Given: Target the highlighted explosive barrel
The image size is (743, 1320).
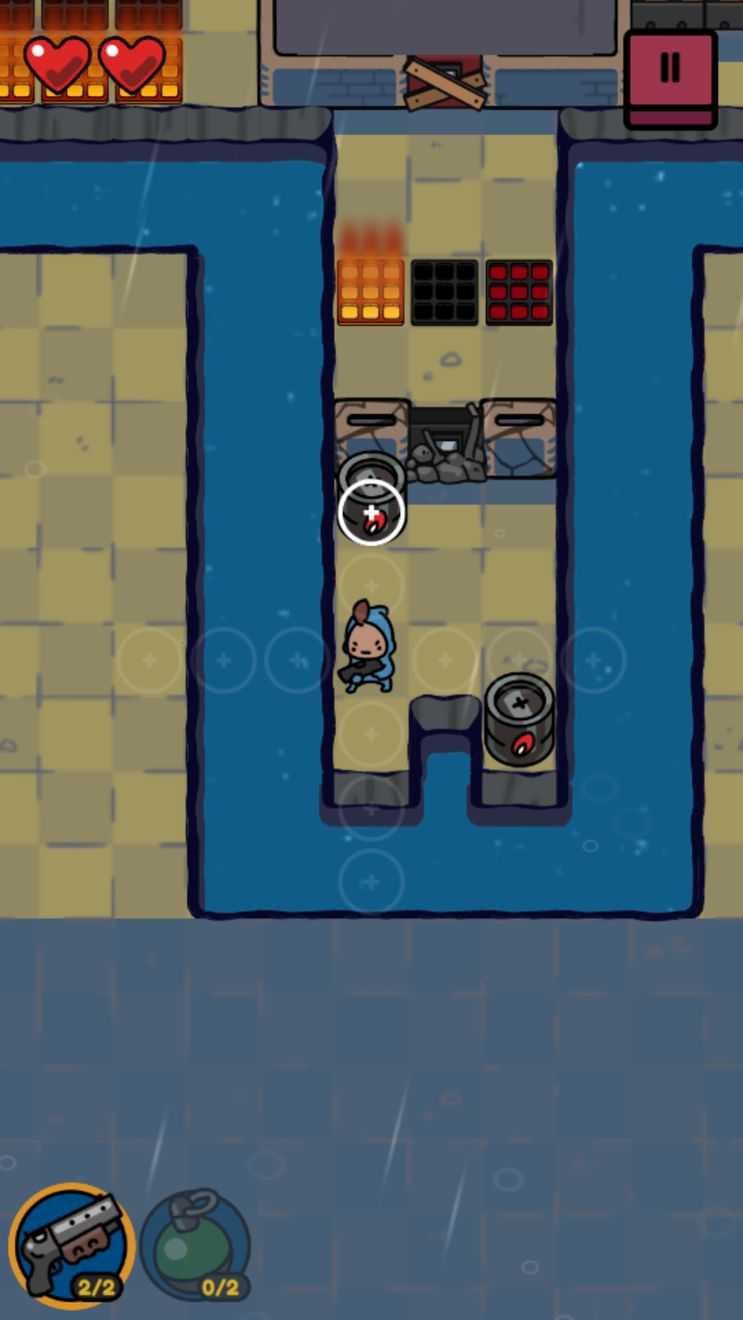Looking at the screenshot, I should (x=371, y=512).
